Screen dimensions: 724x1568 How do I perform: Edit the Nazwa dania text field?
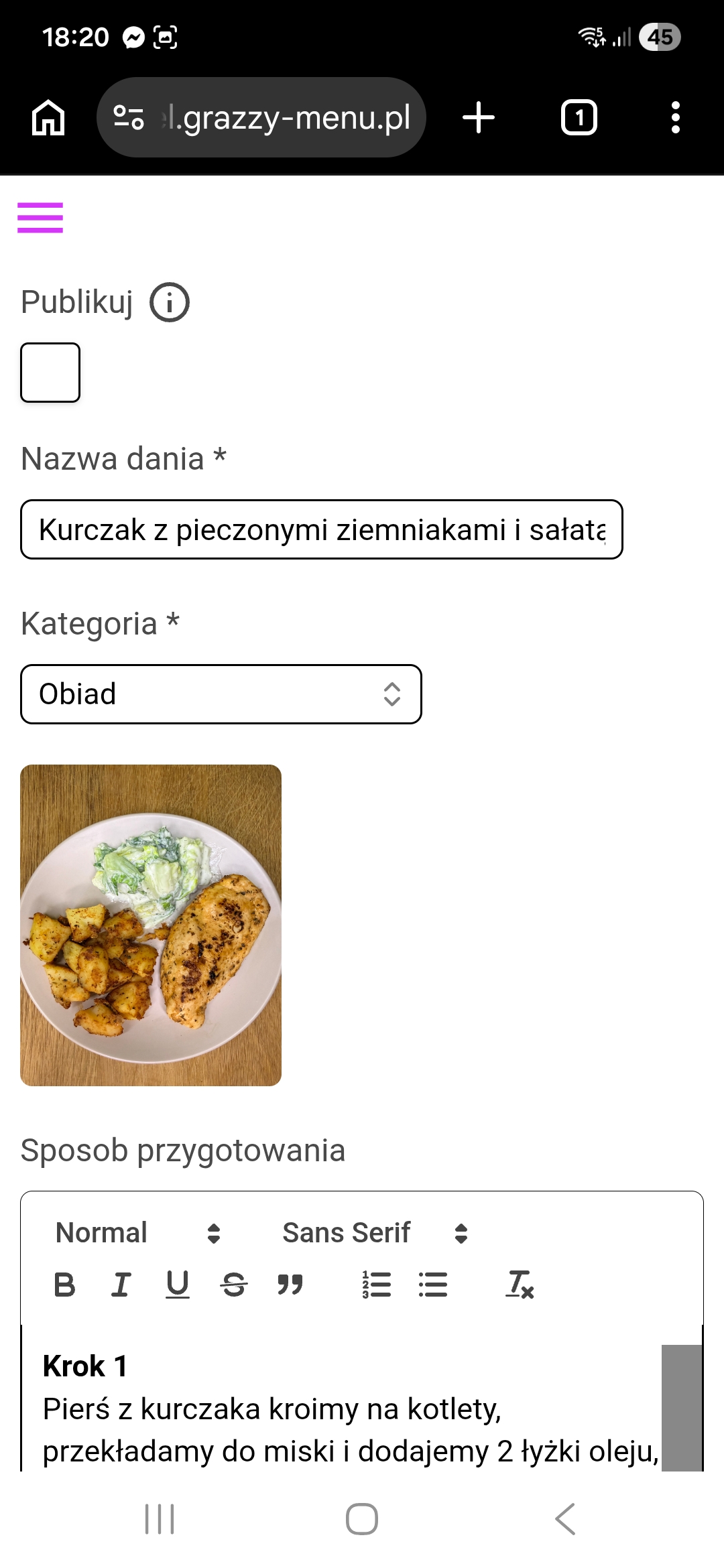[322, 529]
